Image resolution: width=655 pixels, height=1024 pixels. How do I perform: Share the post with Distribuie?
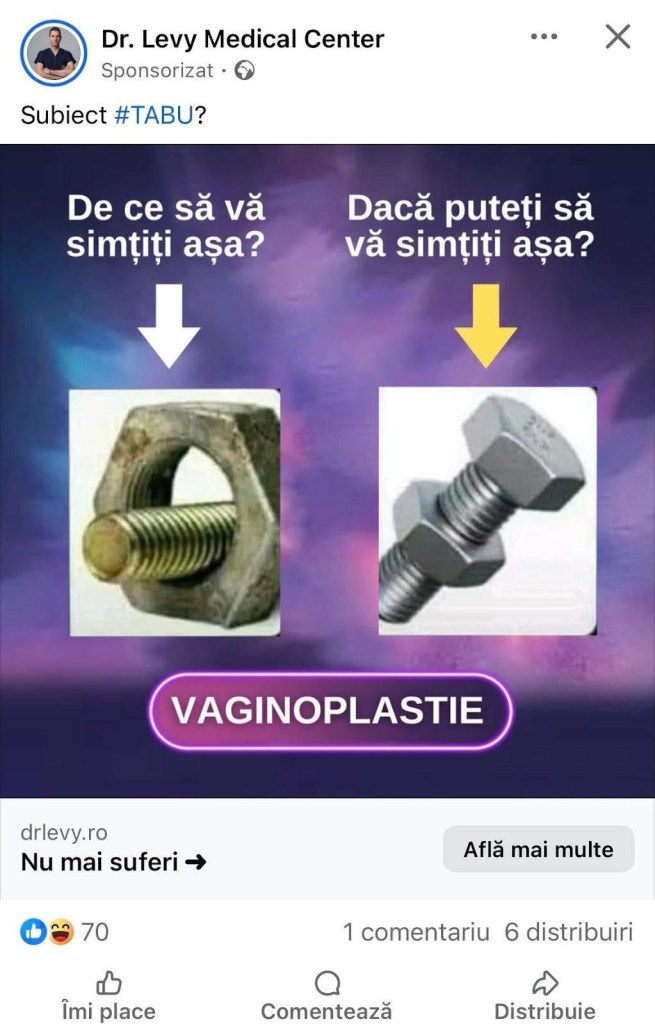(545, 995)
